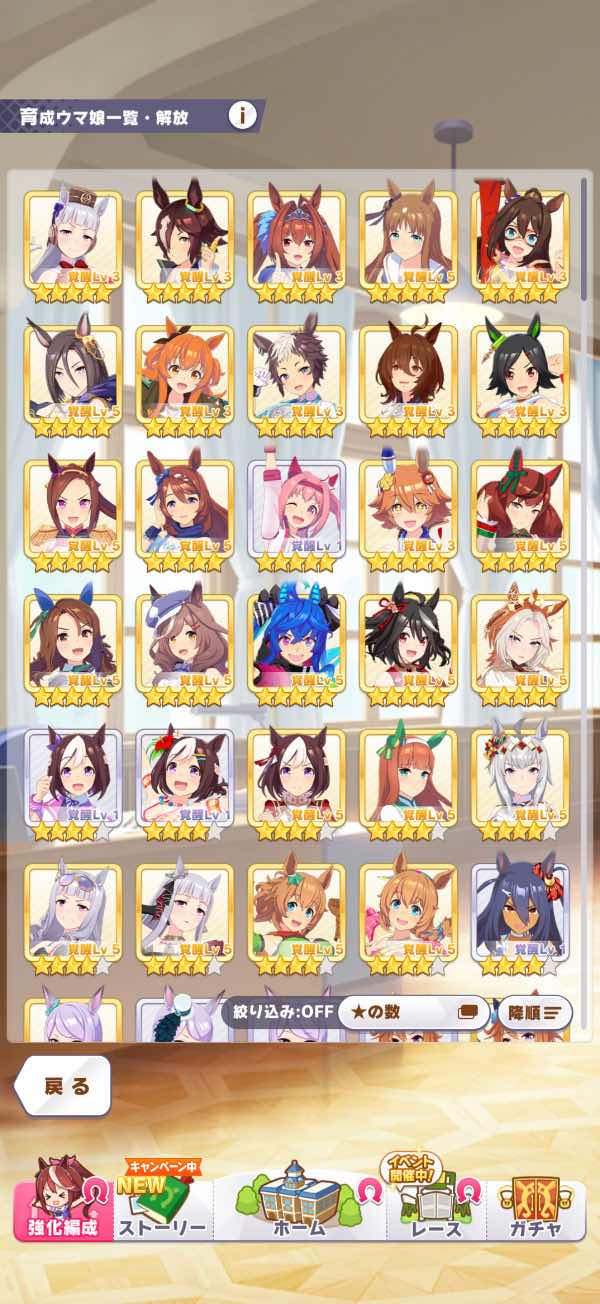The image size is (600, 1304).
Task: Toggle the 降順 sort order button
Action: point(535,1012)
